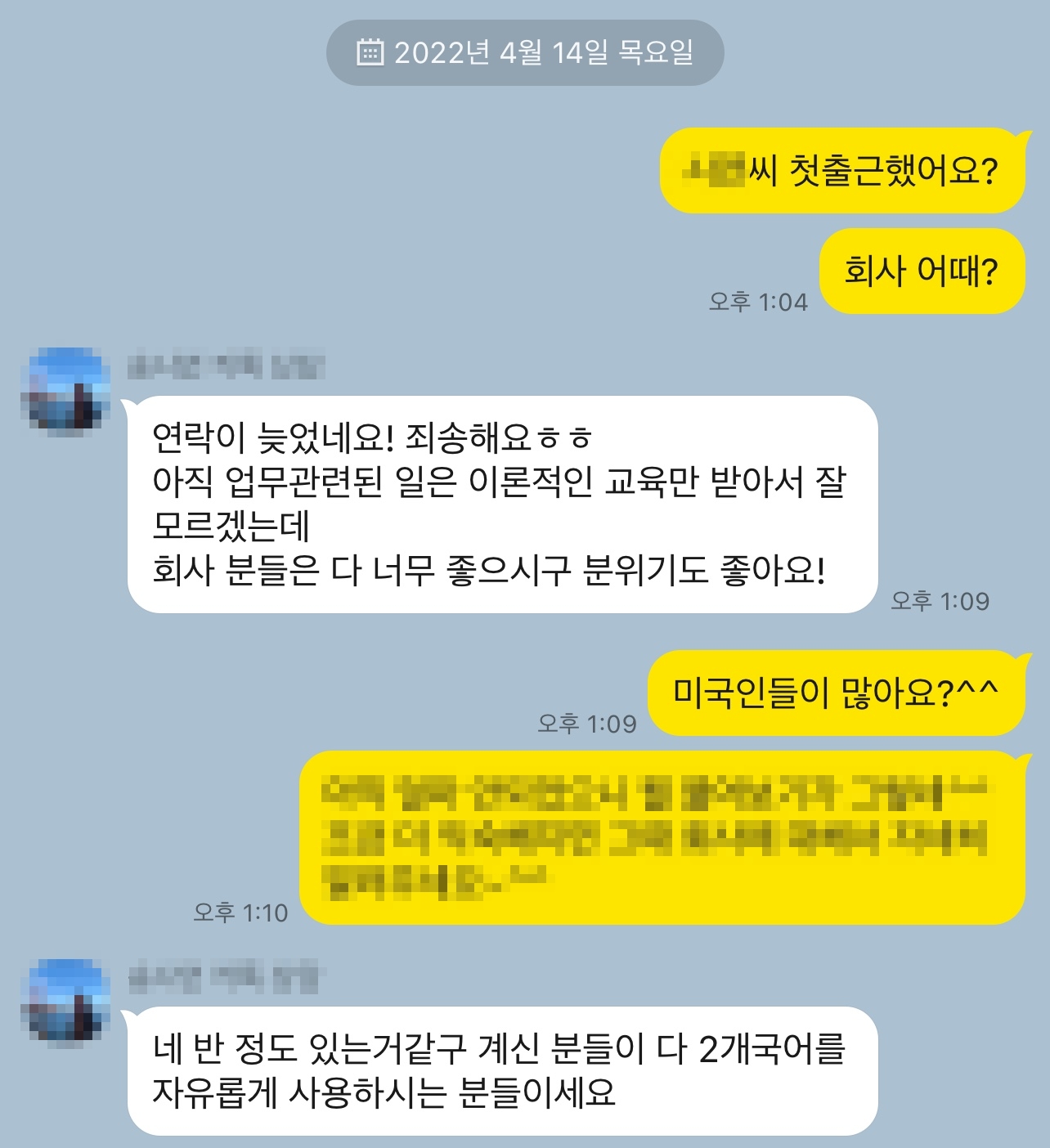
Task: Open sender's profile picture above 네 반 정도 message
Action: (x=66, y=1002)
